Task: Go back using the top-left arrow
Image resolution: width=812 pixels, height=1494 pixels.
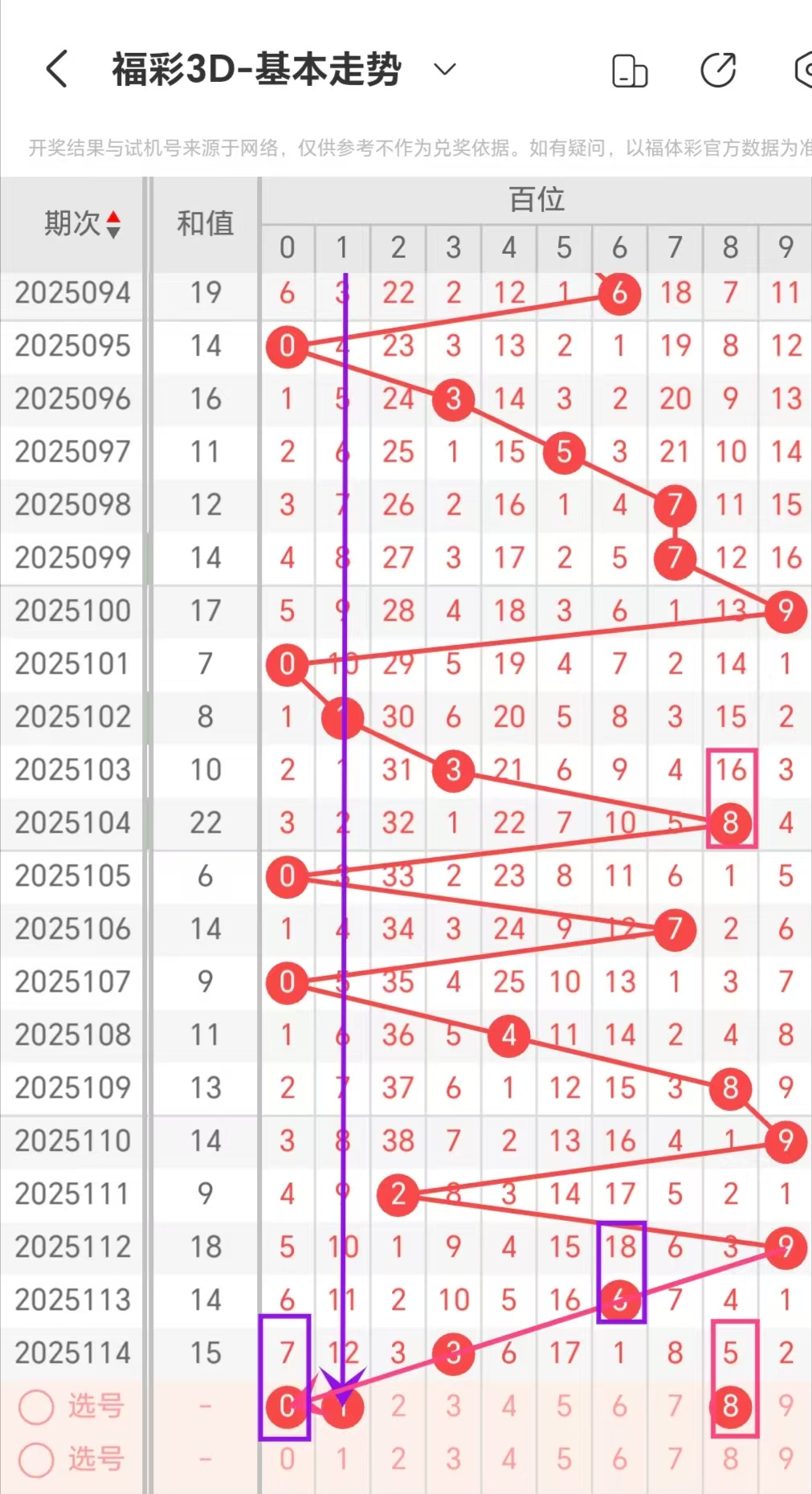Action: (56, 69)
